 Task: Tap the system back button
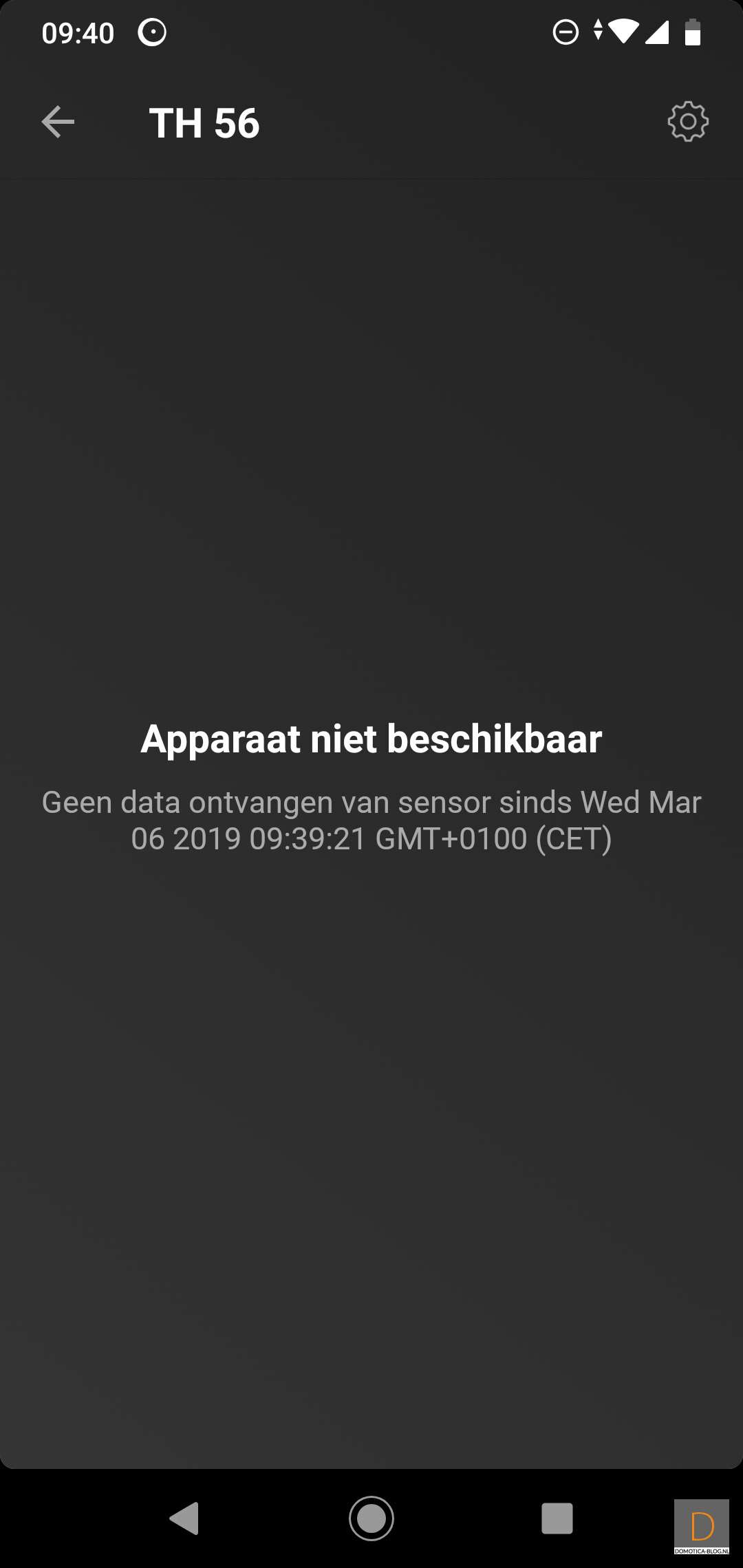(184, 1518)
